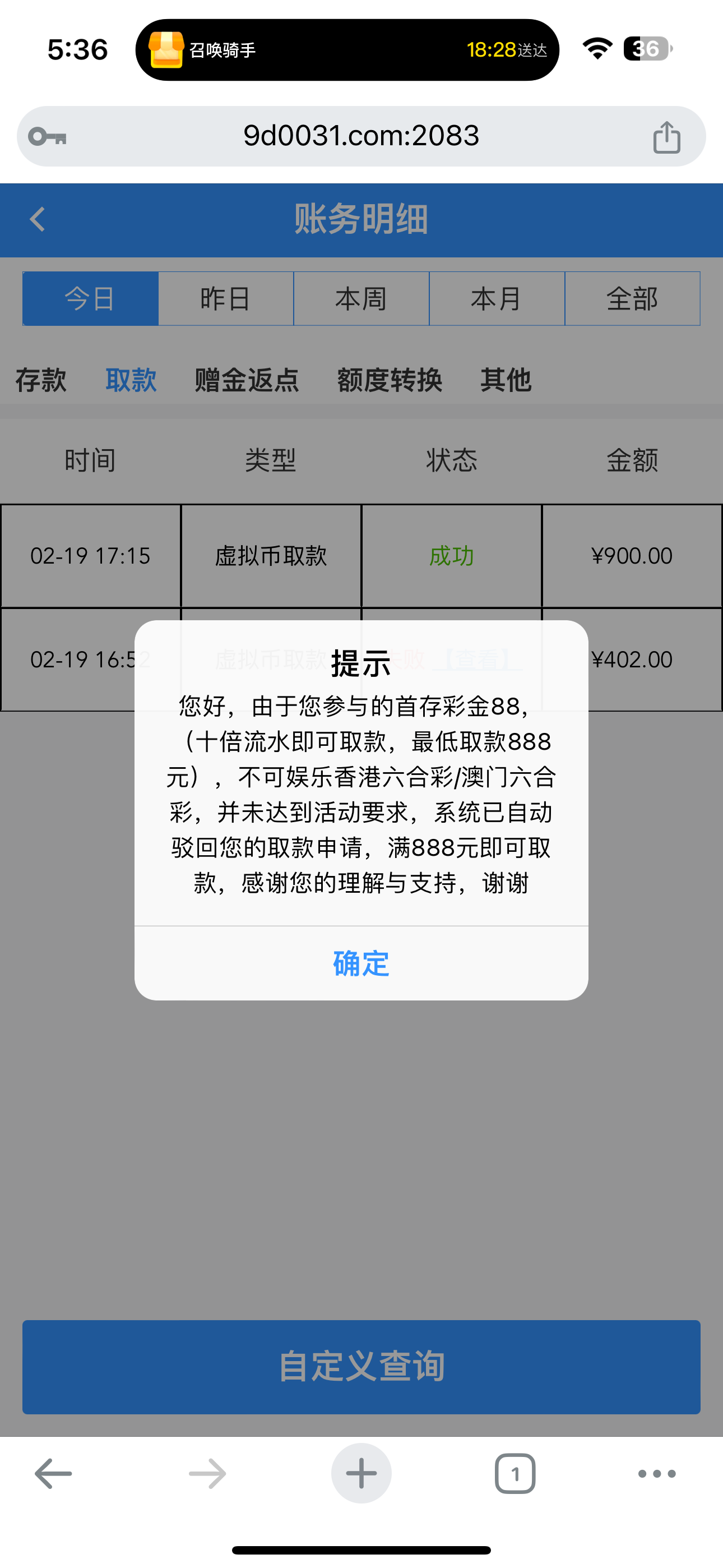Share this page from the address bar
This screenshot has width=723, height=1568.
click(666, 137)
